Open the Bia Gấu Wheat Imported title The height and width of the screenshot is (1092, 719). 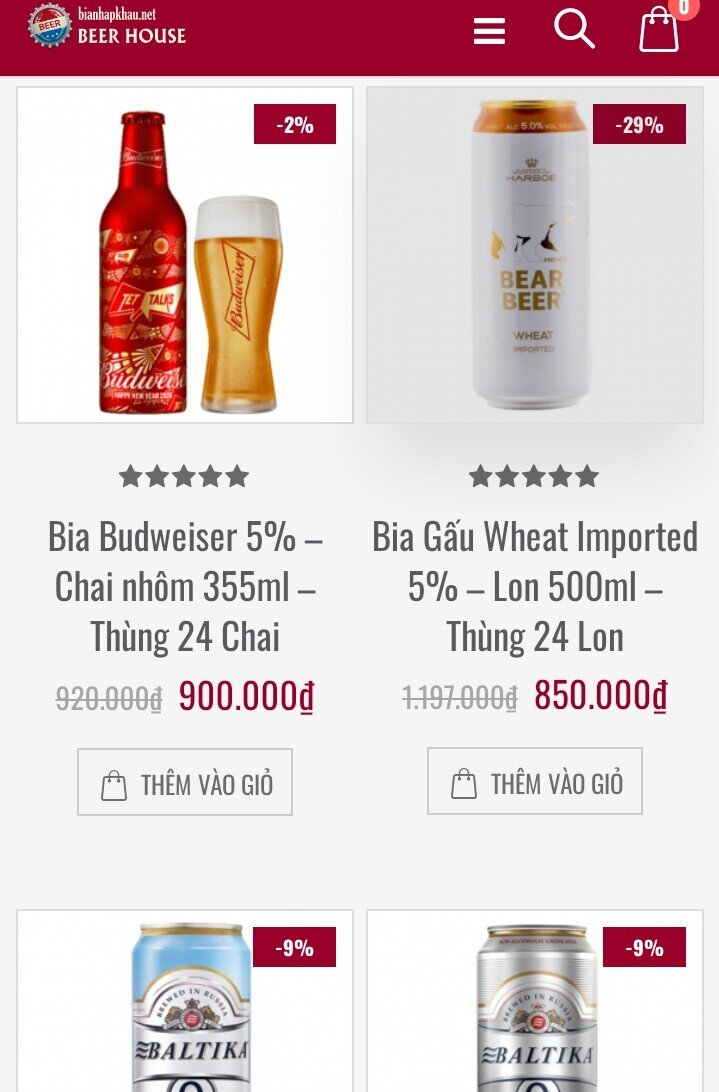point(535,587)
